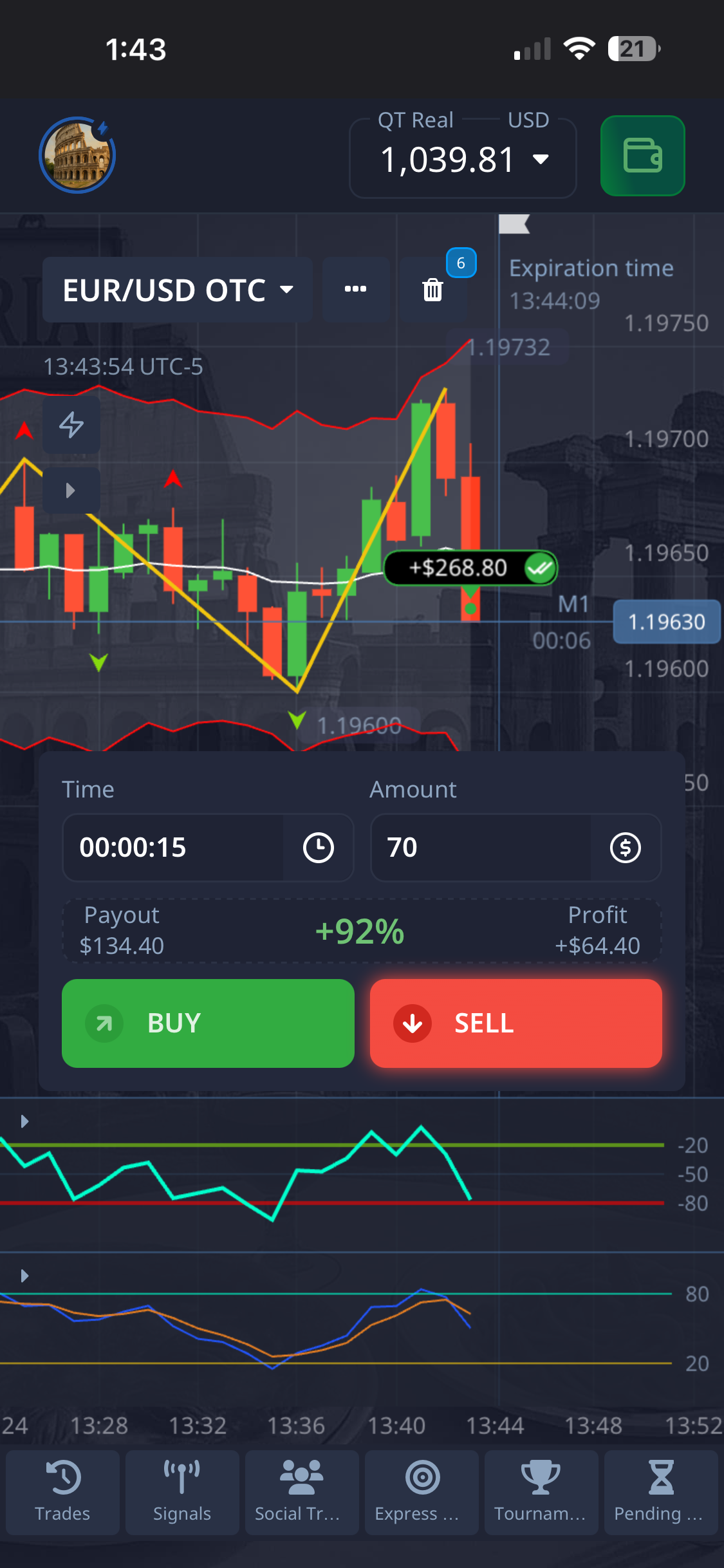This screenshot has width=724, height=1568.
Task: Tap the dollar sign amount icon
Action: pyautogui.click(x=625, y=847)
